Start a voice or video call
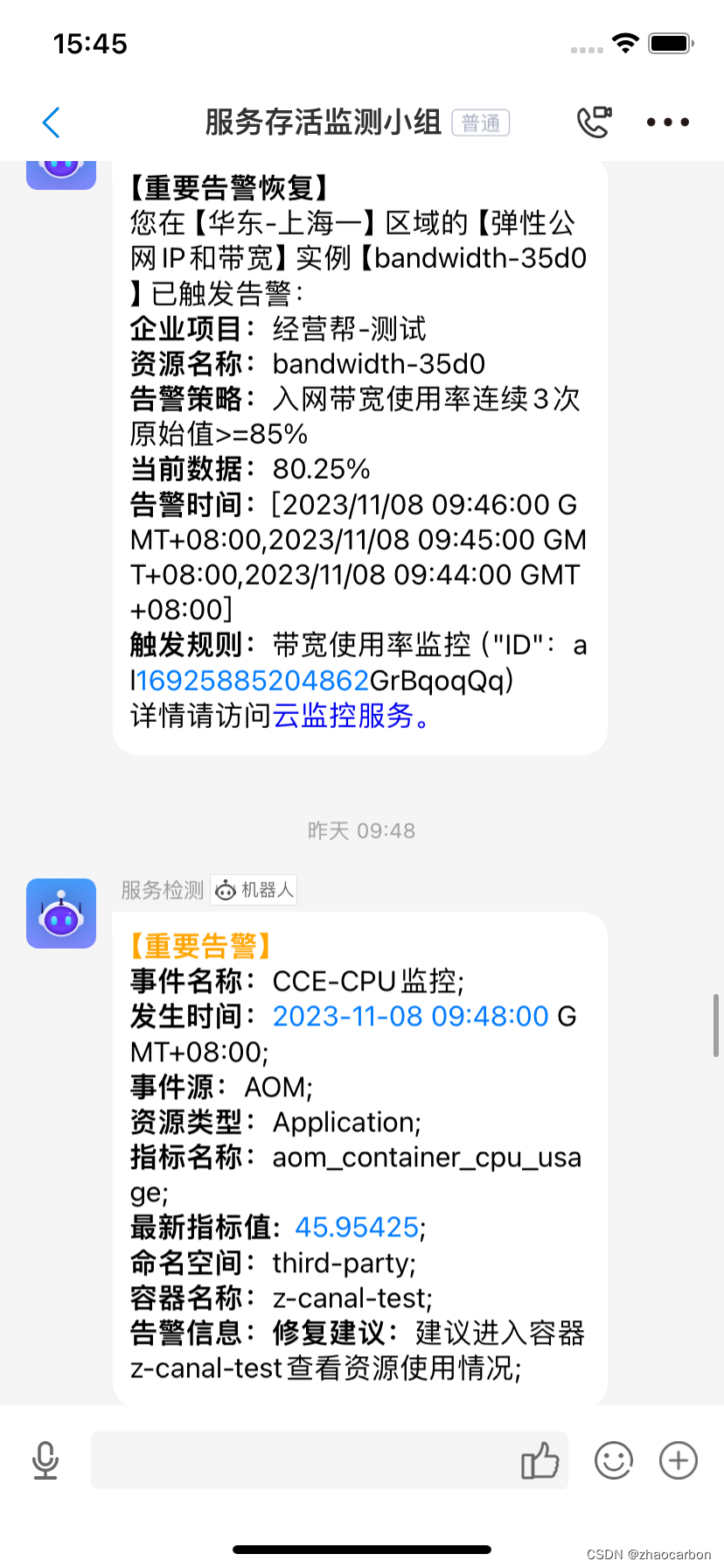This screenshot has width=724, height=1568. click(x=595, y=122)
